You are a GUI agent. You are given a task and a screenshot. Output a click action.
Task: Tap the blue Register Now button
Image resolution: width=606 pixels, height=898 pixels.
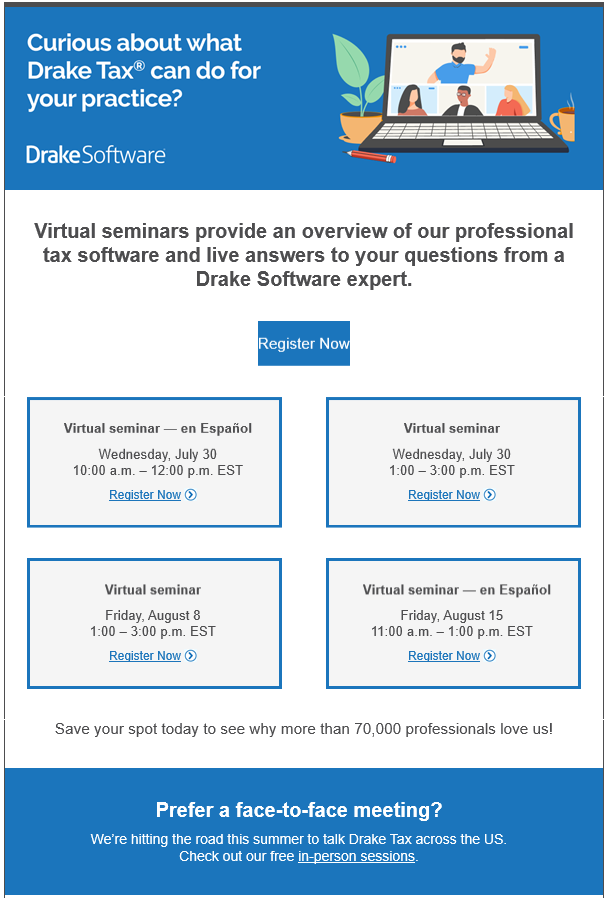coord(303,343)
